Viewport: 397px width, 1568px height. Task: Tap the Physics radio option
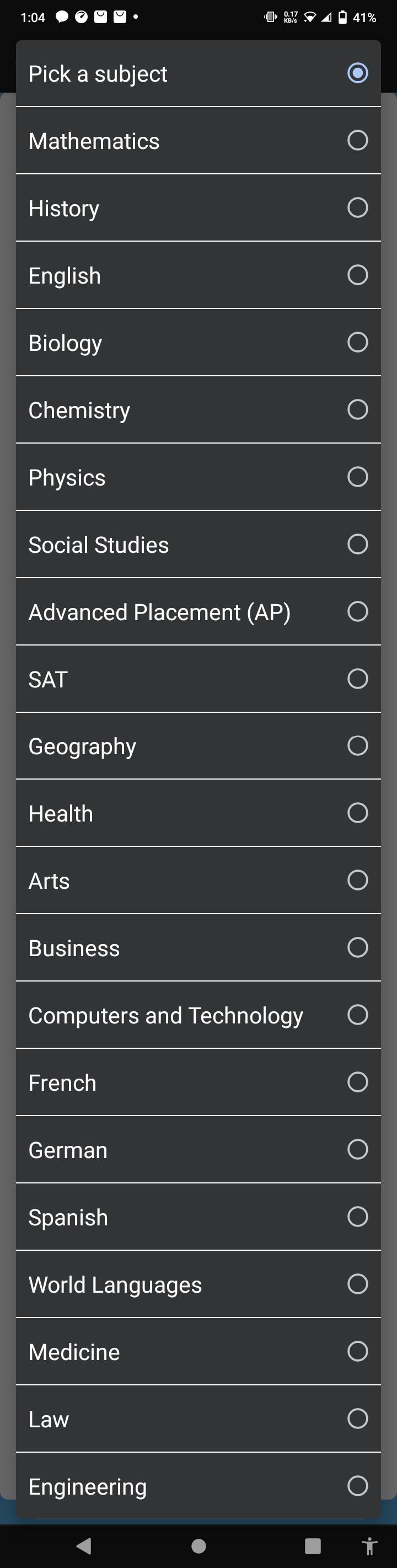pos(198,477)
